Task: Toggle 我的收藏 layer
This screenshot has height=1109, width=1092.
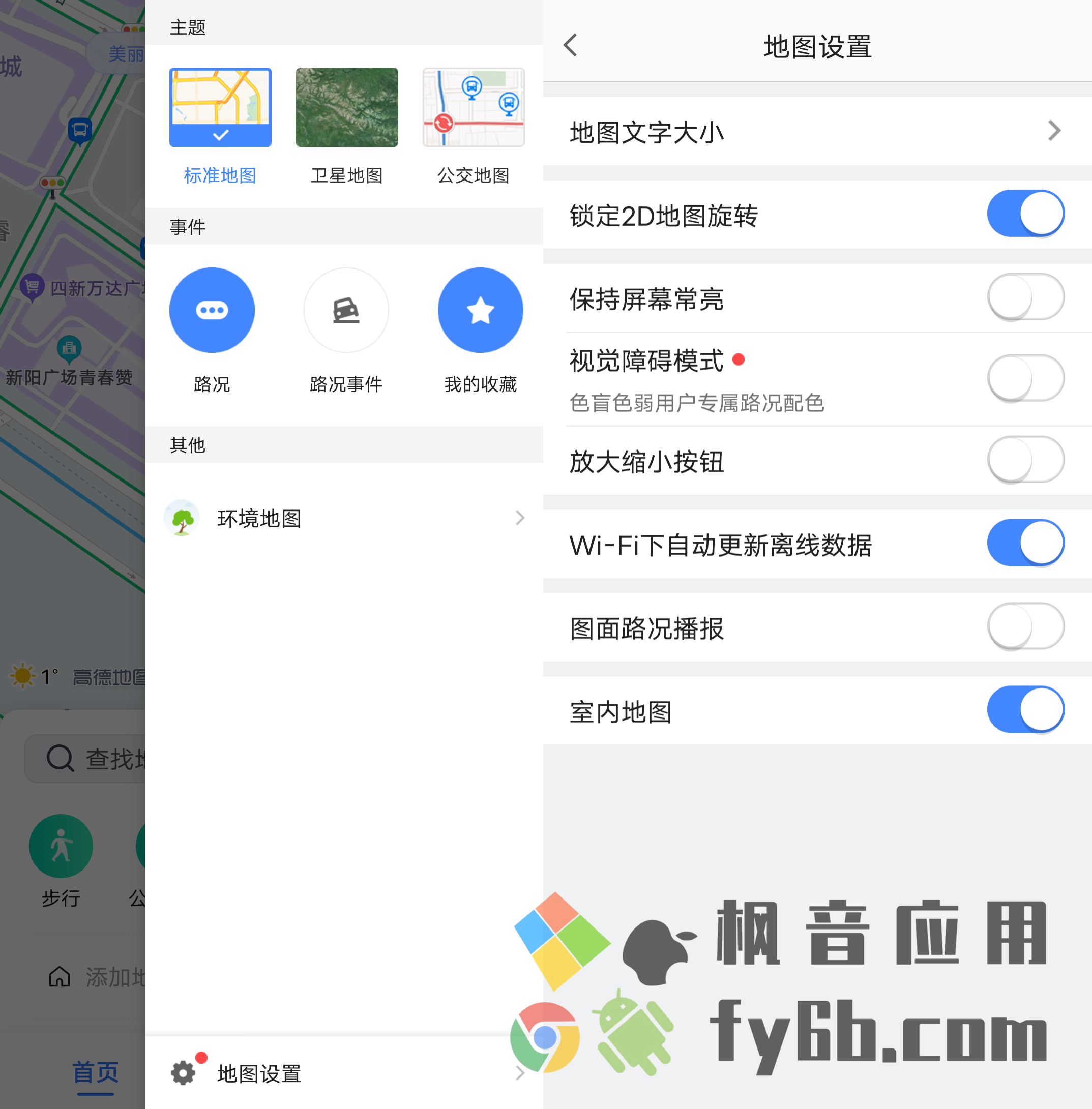Action: click(480, 310)
